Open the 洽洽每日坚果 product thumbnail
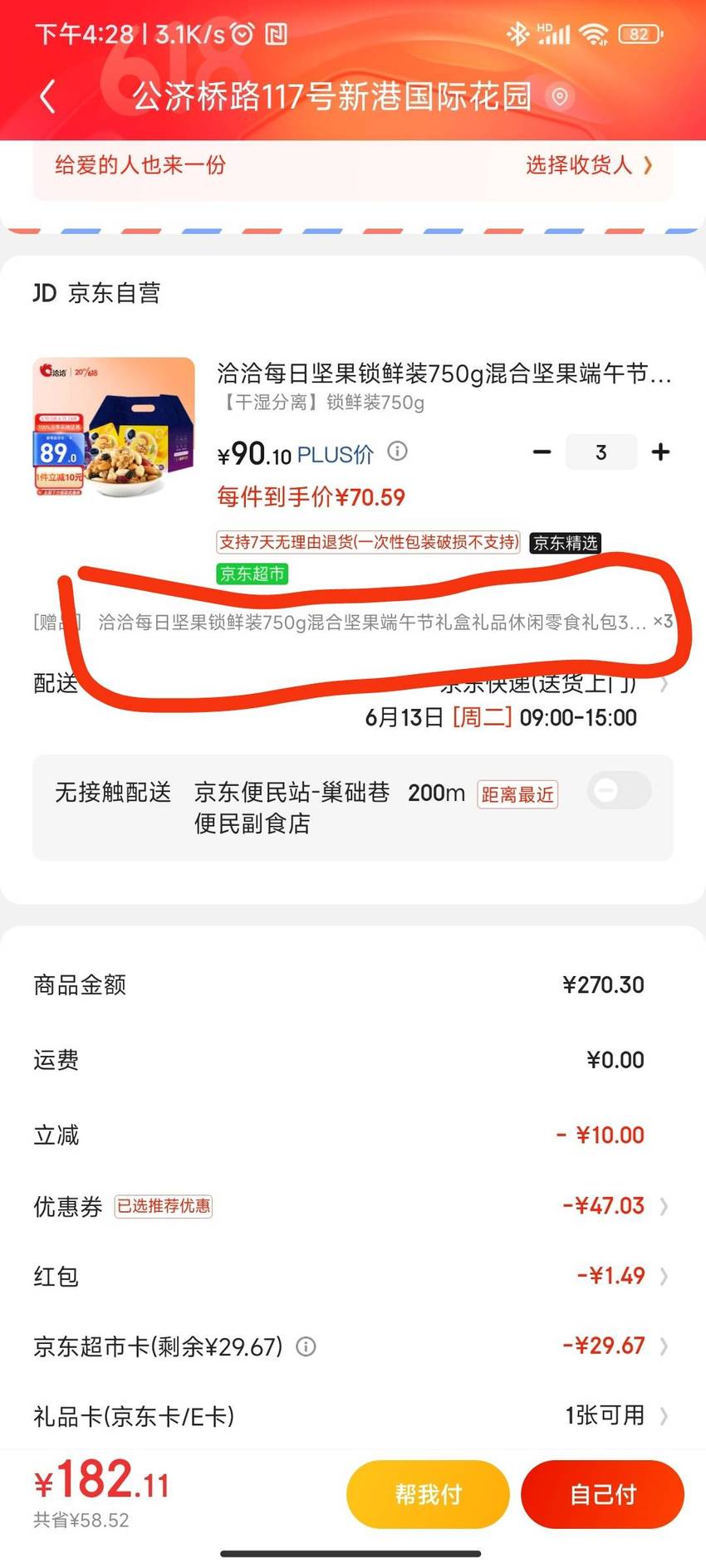This screenshot has height=1568, width=706. pos(114,427)
